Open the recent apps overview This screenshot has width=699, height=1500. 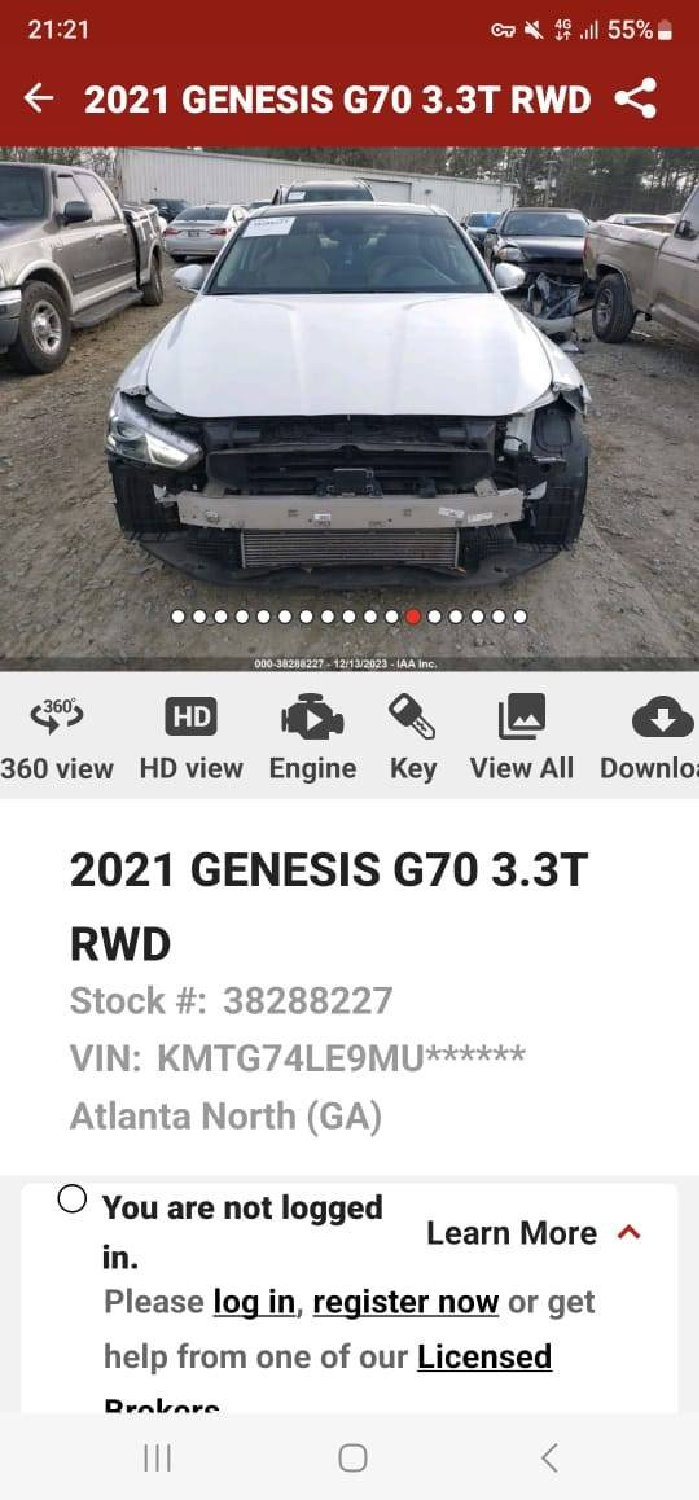(156, 1458)
